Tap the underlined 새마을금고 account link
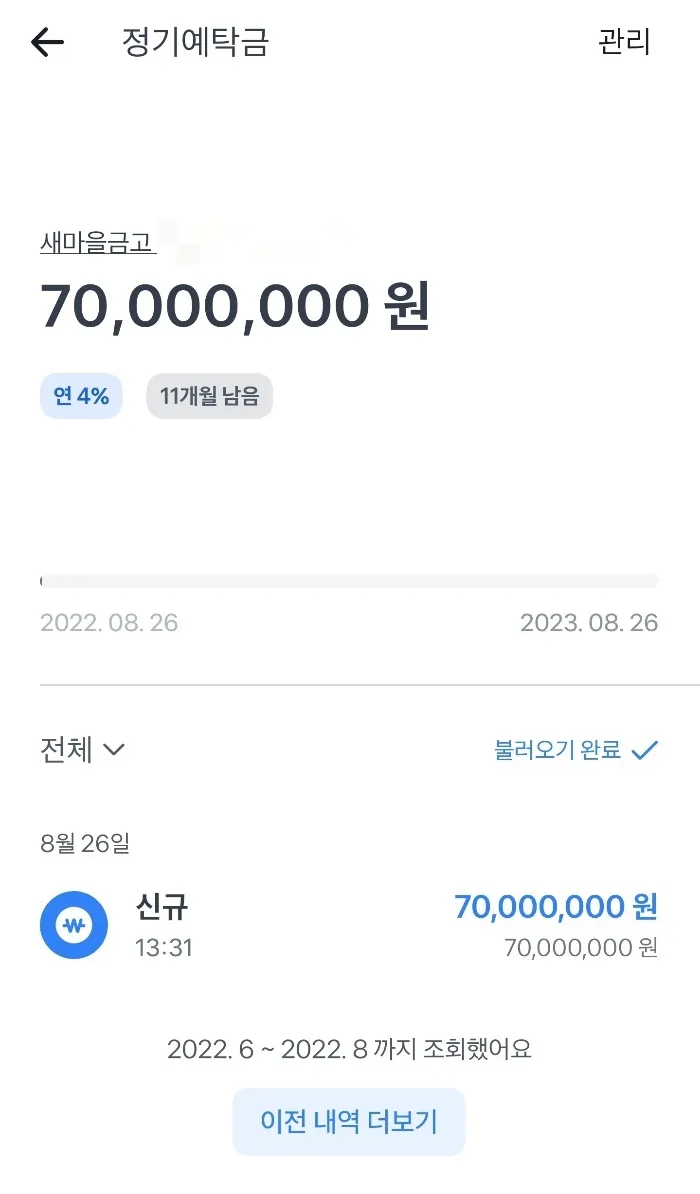Viewport: 700px width, 1194px height. tap(98, 242)
